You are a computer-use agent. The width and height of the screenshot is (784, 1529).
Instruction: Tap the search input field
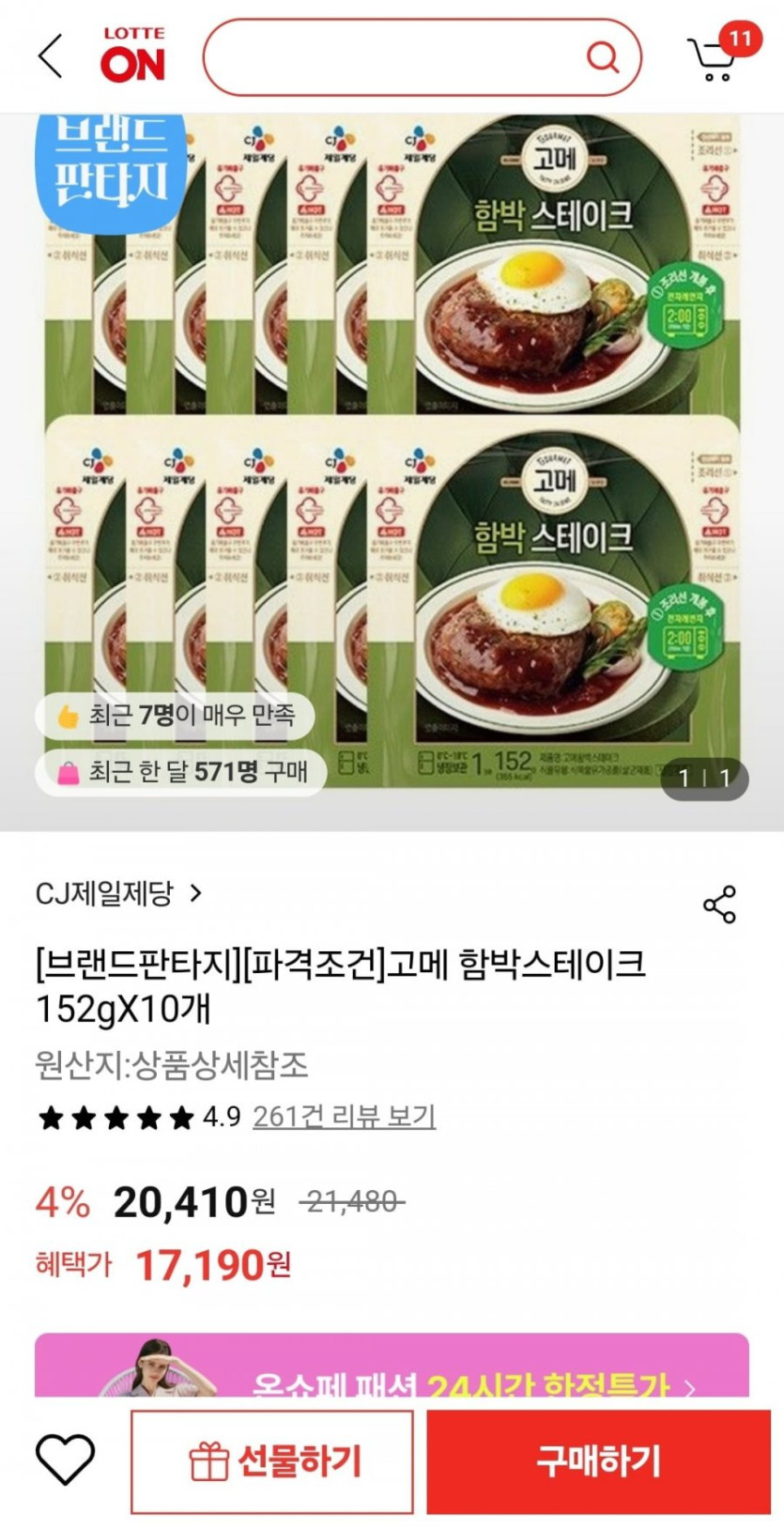pos(394,57)
